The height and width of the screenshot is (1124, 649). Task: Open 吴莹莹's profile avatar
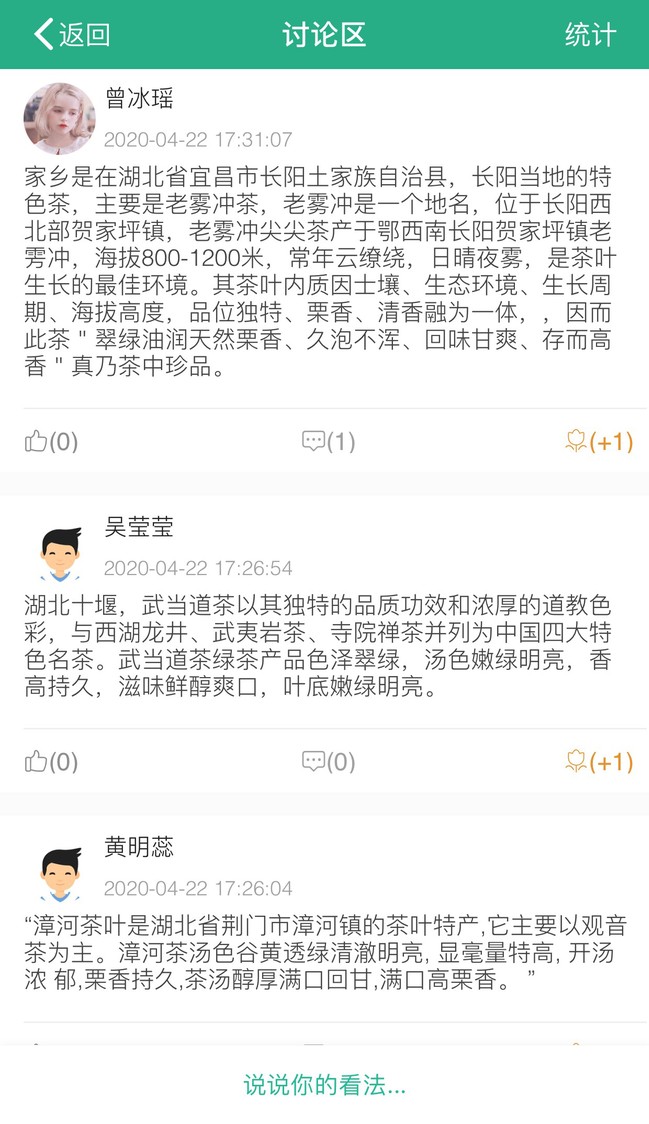59,551
